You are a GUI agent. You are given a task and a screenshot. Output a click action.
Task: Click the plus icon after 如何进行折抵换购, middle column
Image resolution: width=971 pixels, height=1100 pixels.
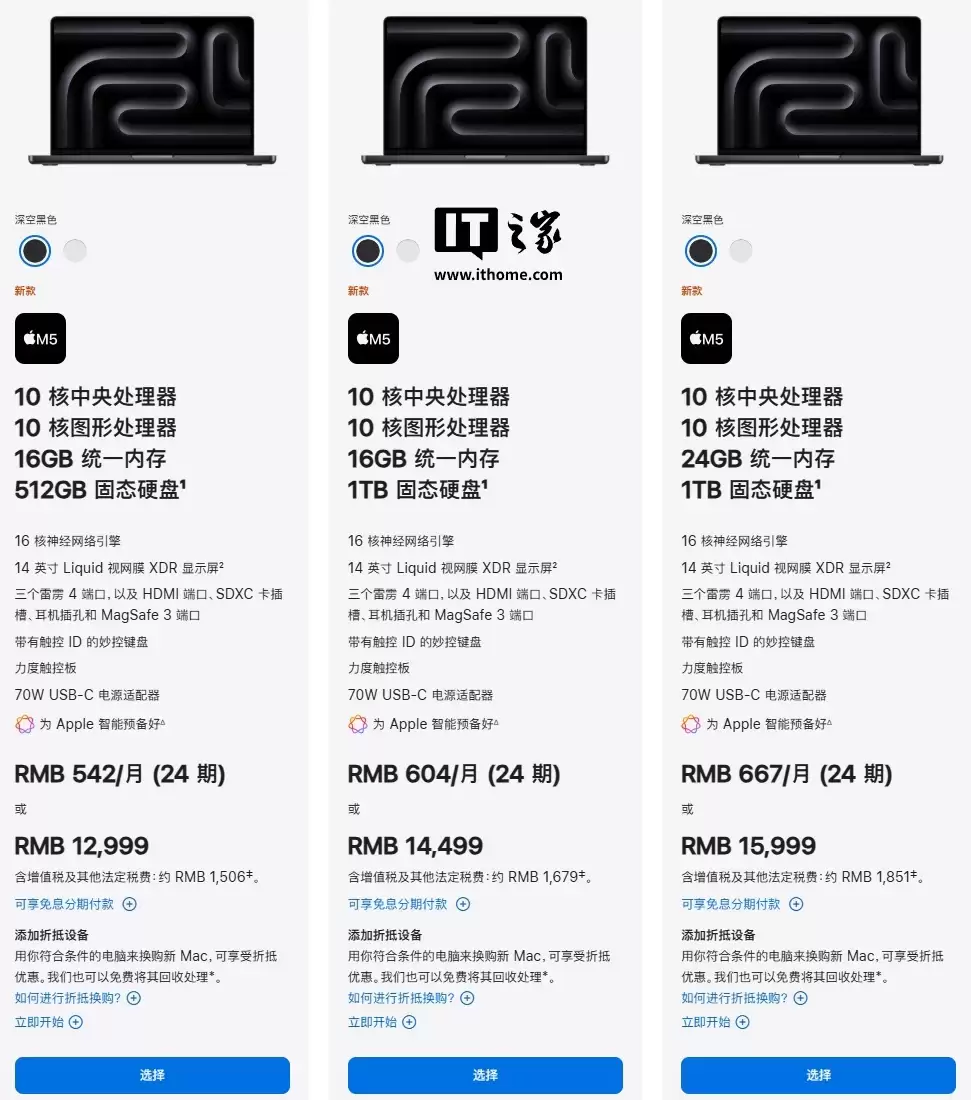coord(467,997)
